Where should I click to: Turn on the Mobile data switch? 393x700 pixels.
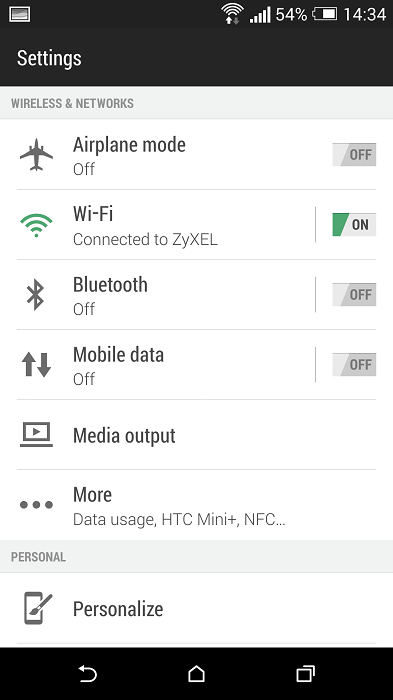coord(354,365)
